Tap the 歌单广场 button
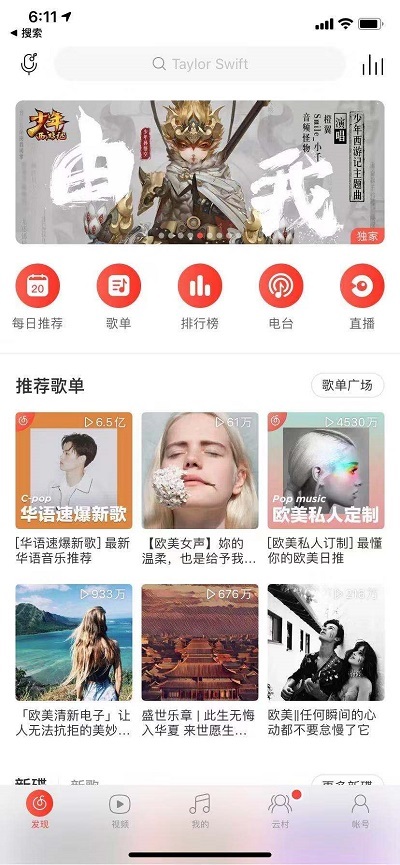Viewport: 400px width, 865px height. click(348, 385)
